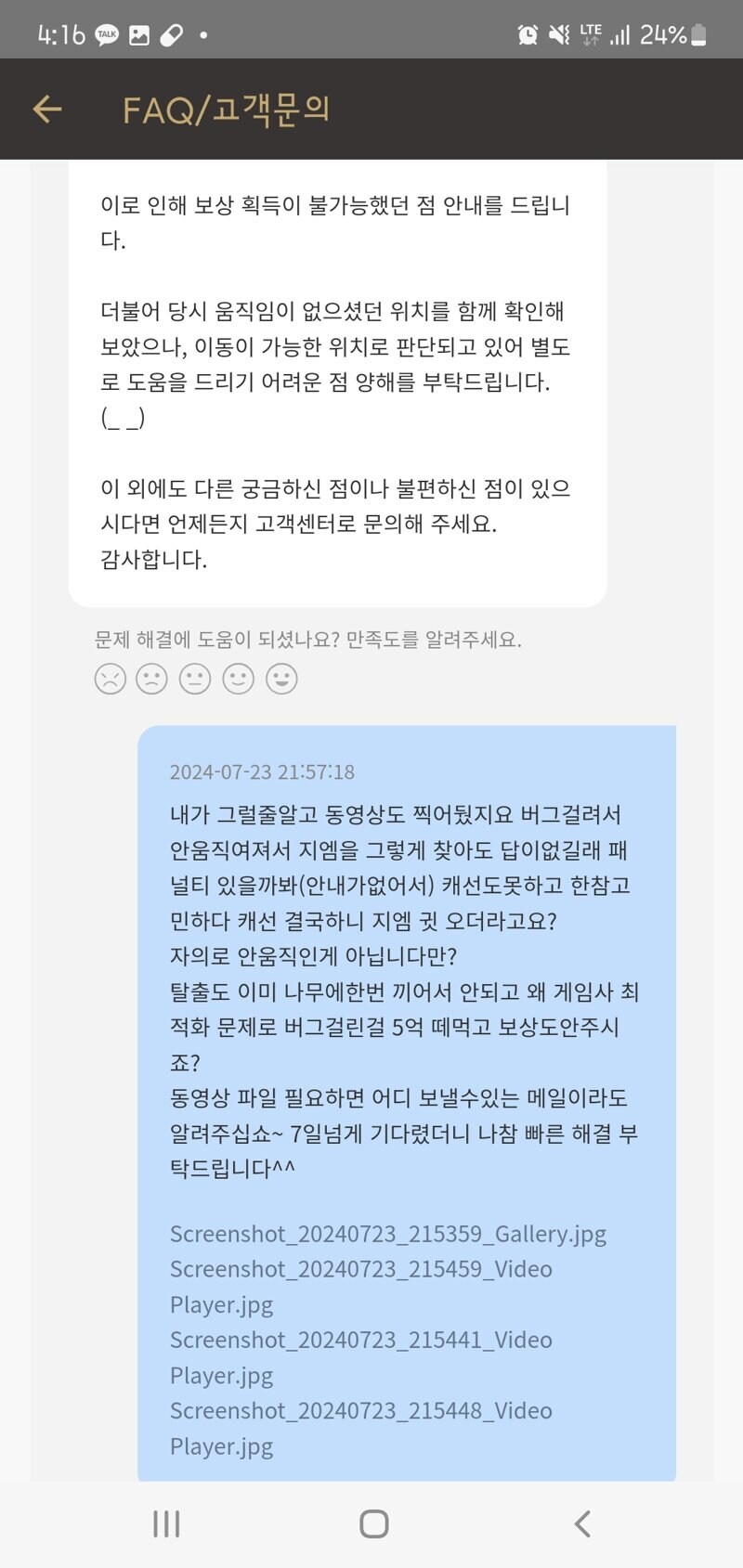Select the neutral face rating
The height and width of the screenshot is (1568, 743).
pos(196,679)
